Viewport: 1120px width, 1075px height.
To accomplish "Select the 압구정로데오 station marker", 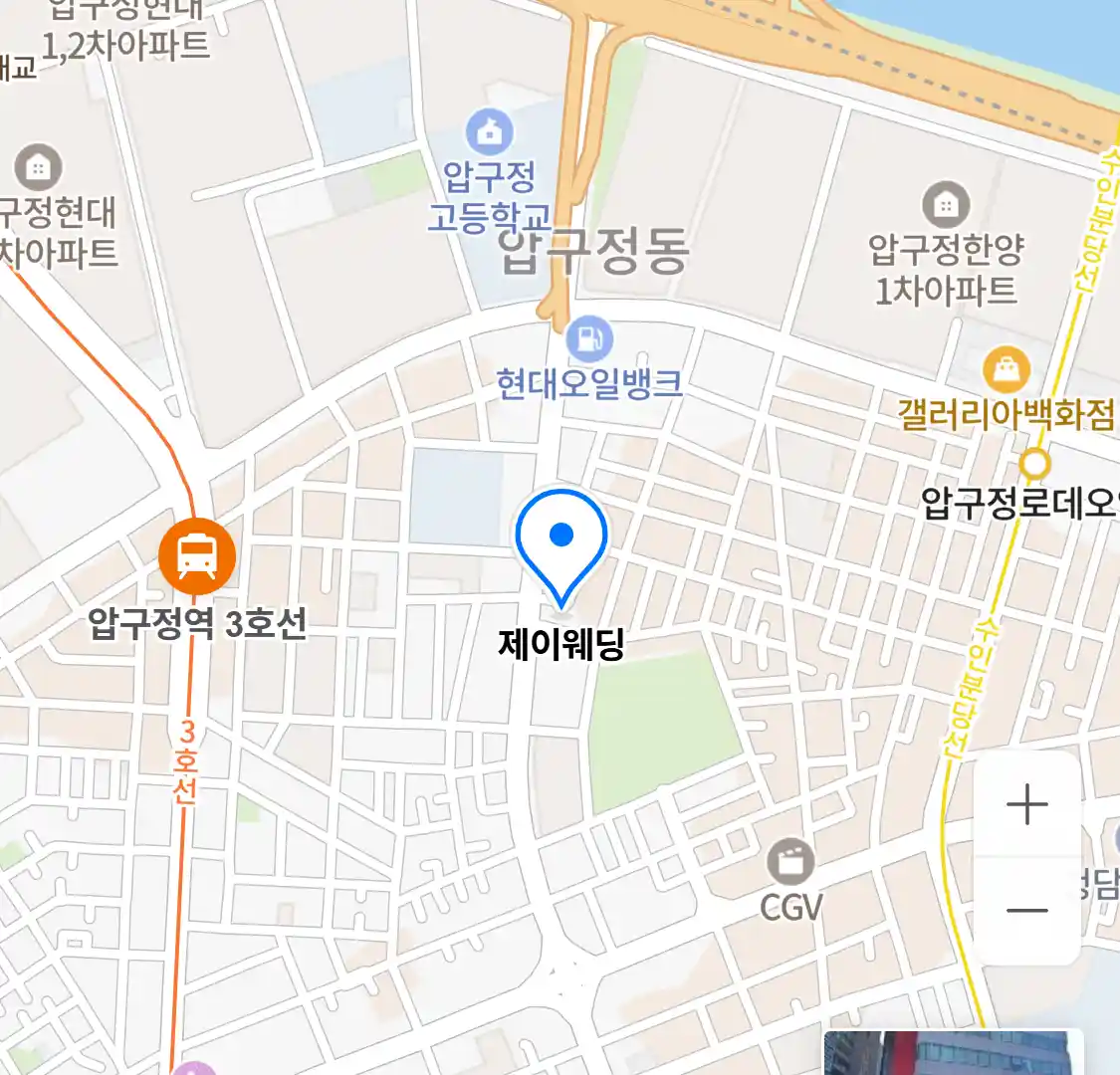I will pyautogui.click(x=1036, y=464).
